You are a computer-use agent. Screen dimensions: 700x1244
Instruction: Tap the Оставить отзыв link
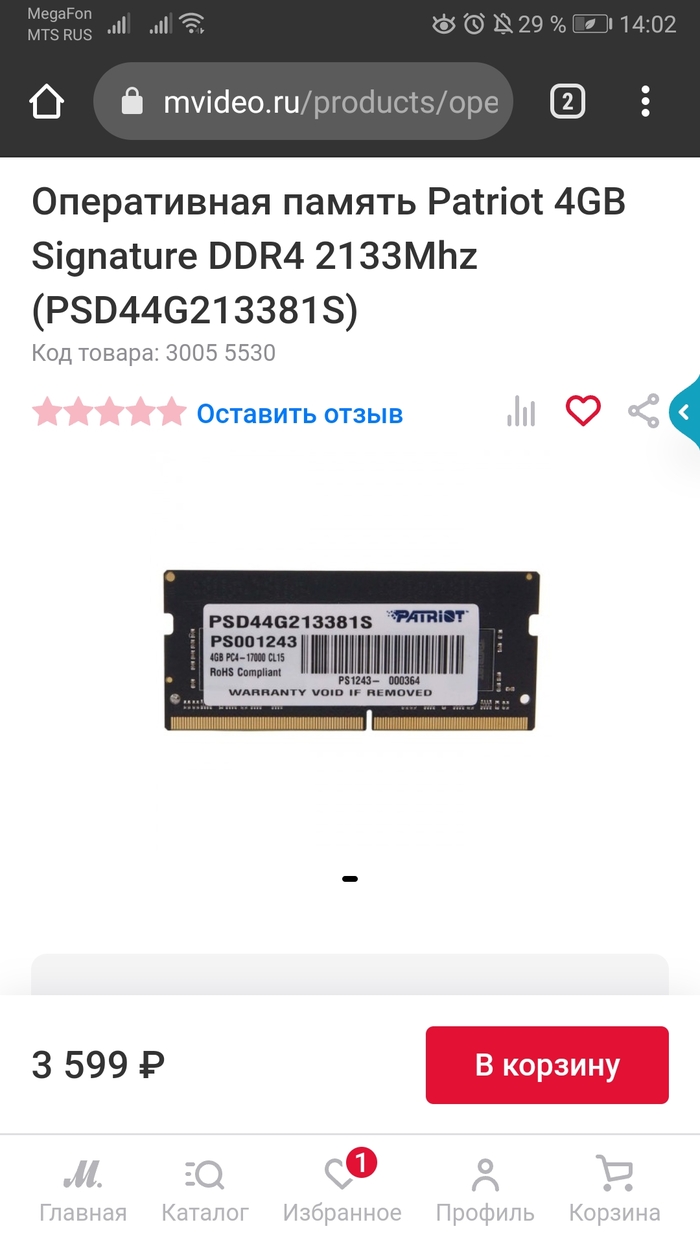(x=299, y=413)
